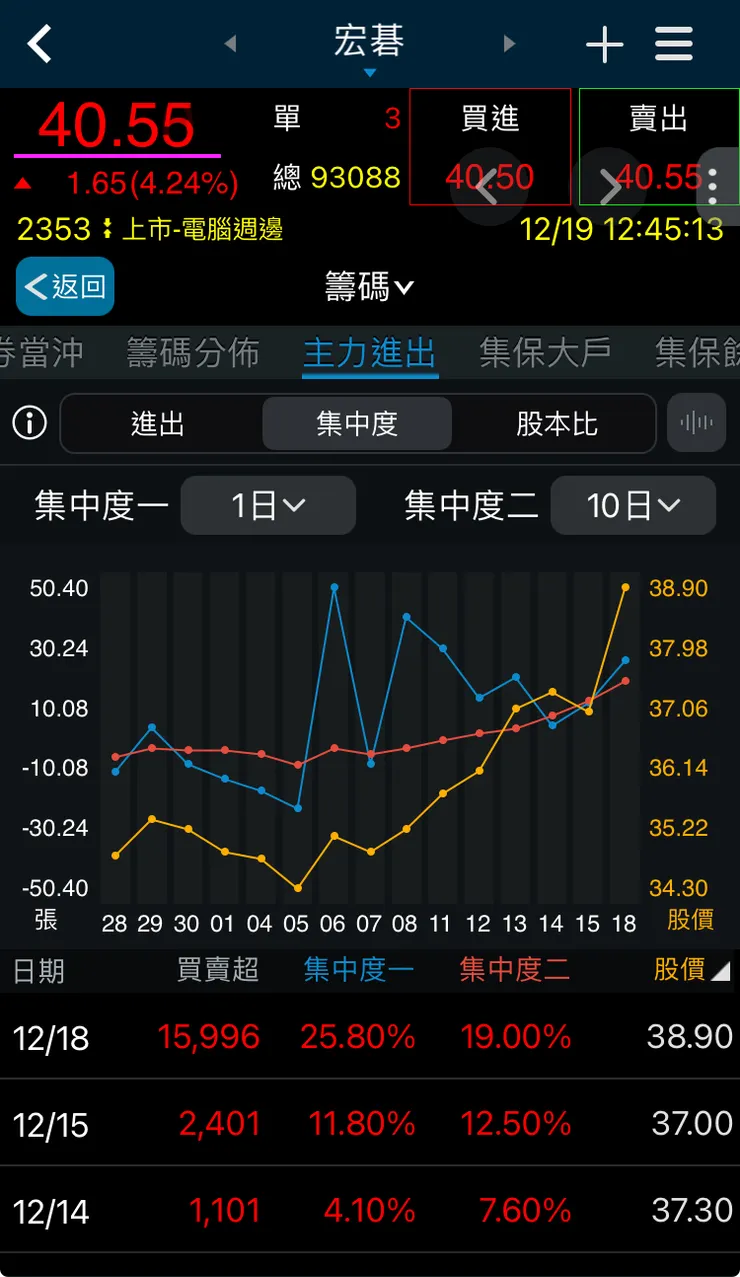This screenshot has width=740, height=1277.
Task: Expand the 10日 dropdown for 集中度二
Action: click(x=633, y=505)
